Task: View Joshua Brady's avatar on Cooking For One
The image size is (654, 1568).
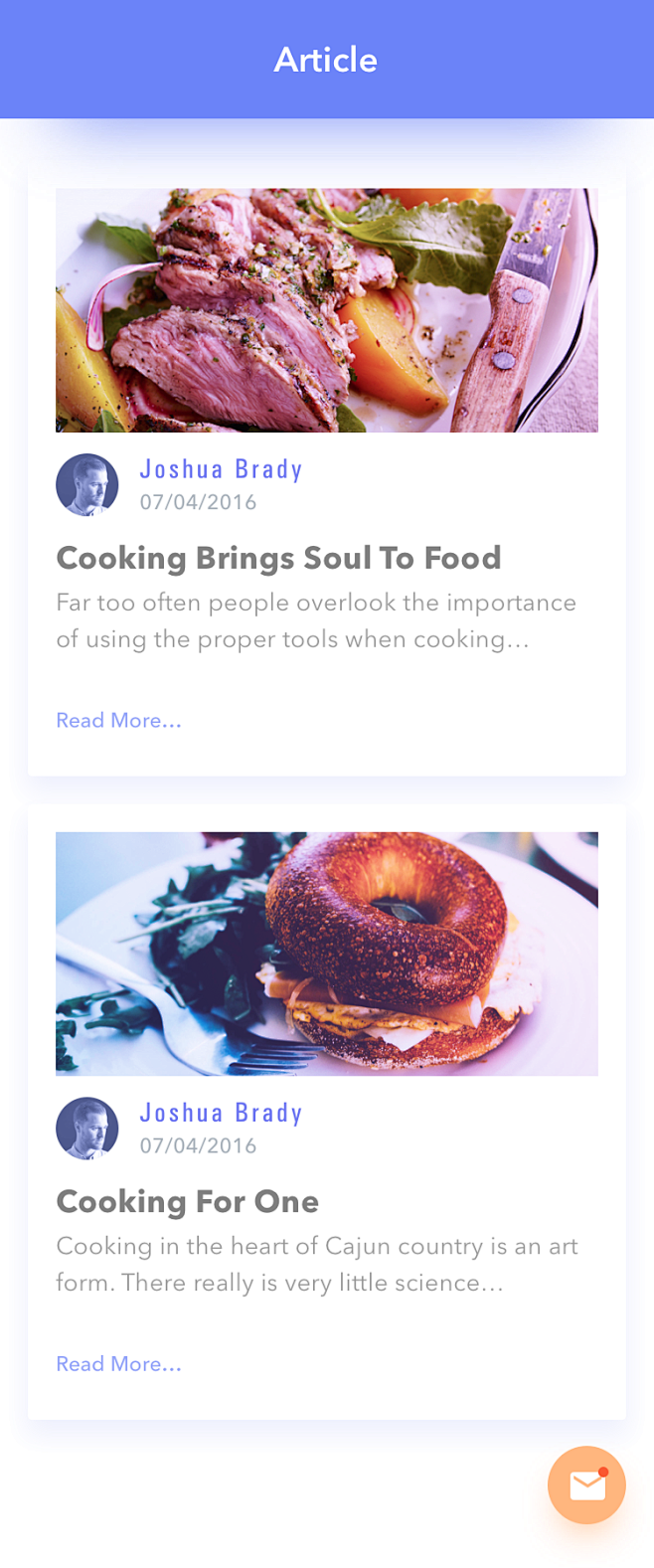Action: coord(87,1129)
